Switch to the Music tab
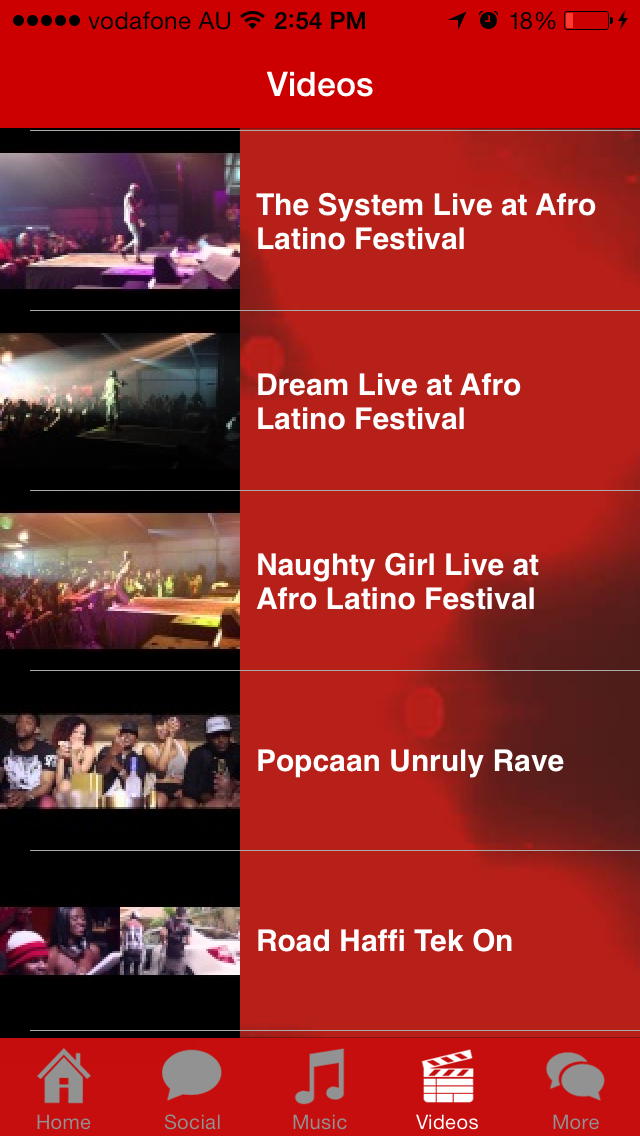Viewport: 640px width, 1136px height. click(x=320, y=1089)
